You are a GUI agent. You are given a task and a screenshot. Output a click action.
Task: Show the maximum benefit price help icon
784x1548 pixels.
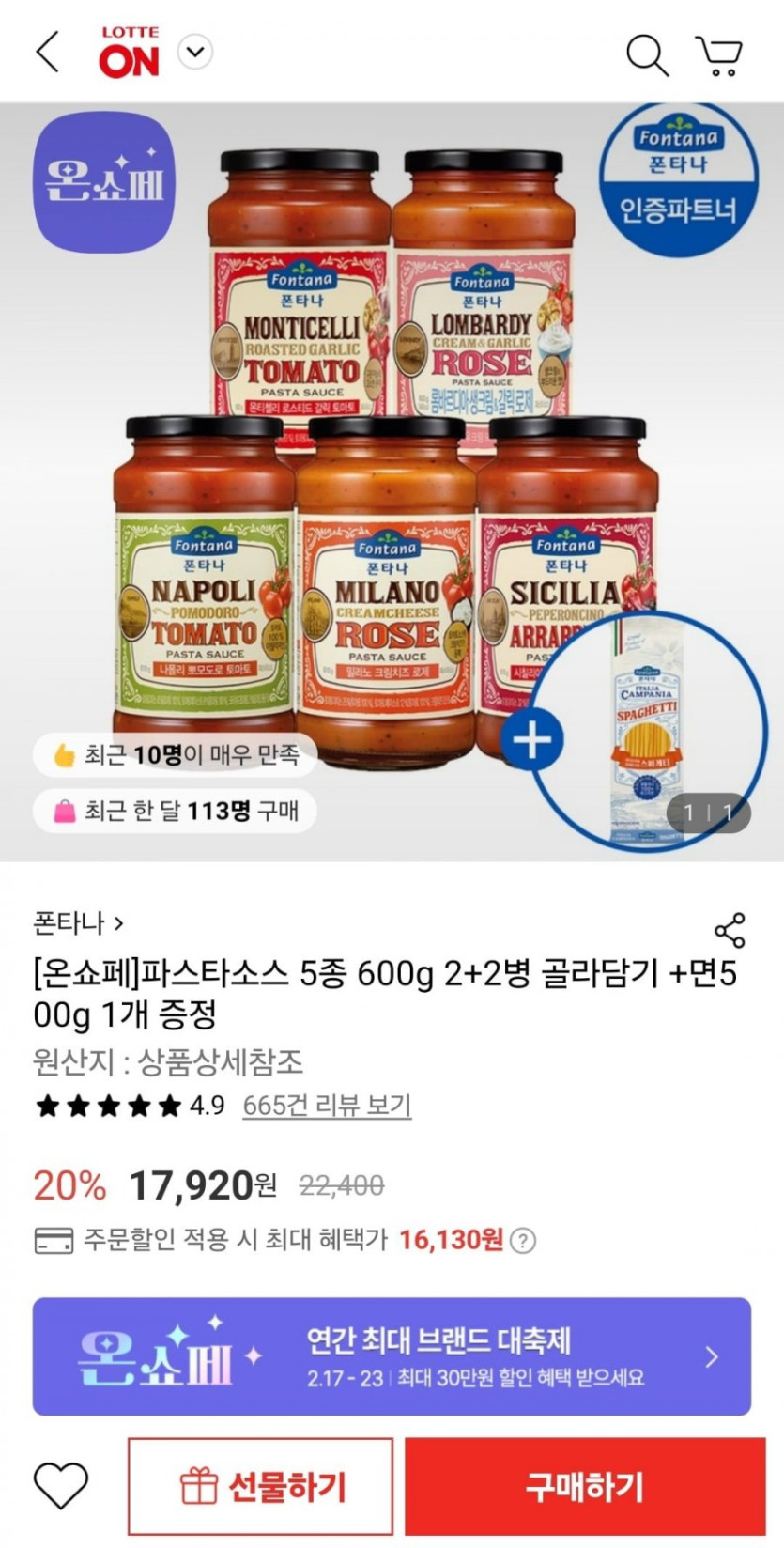click(x=523, y=1241)
